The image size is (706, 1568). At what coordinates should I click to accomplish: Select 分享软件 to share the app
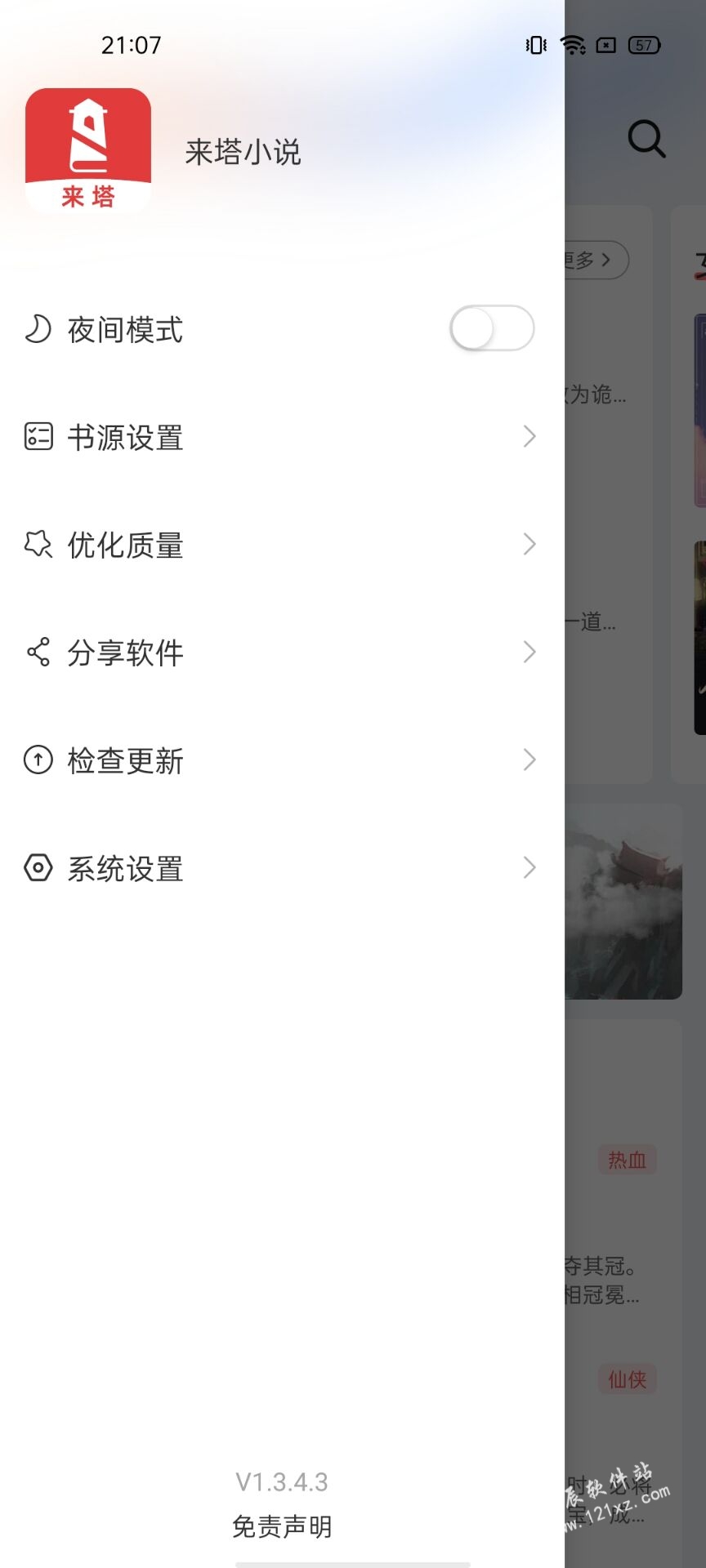[x=282, y=653]
